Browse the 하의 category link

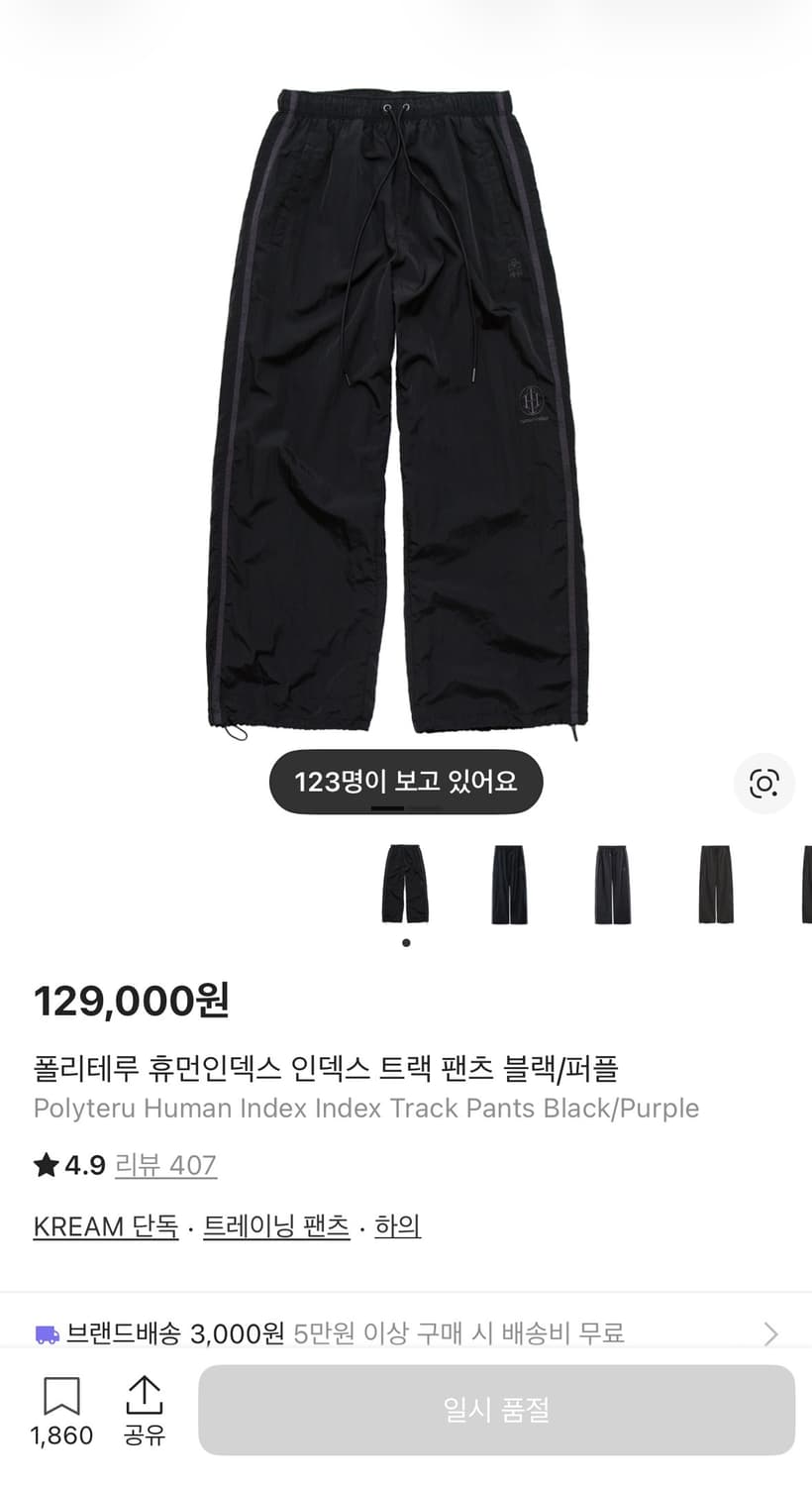point(396,1226)
